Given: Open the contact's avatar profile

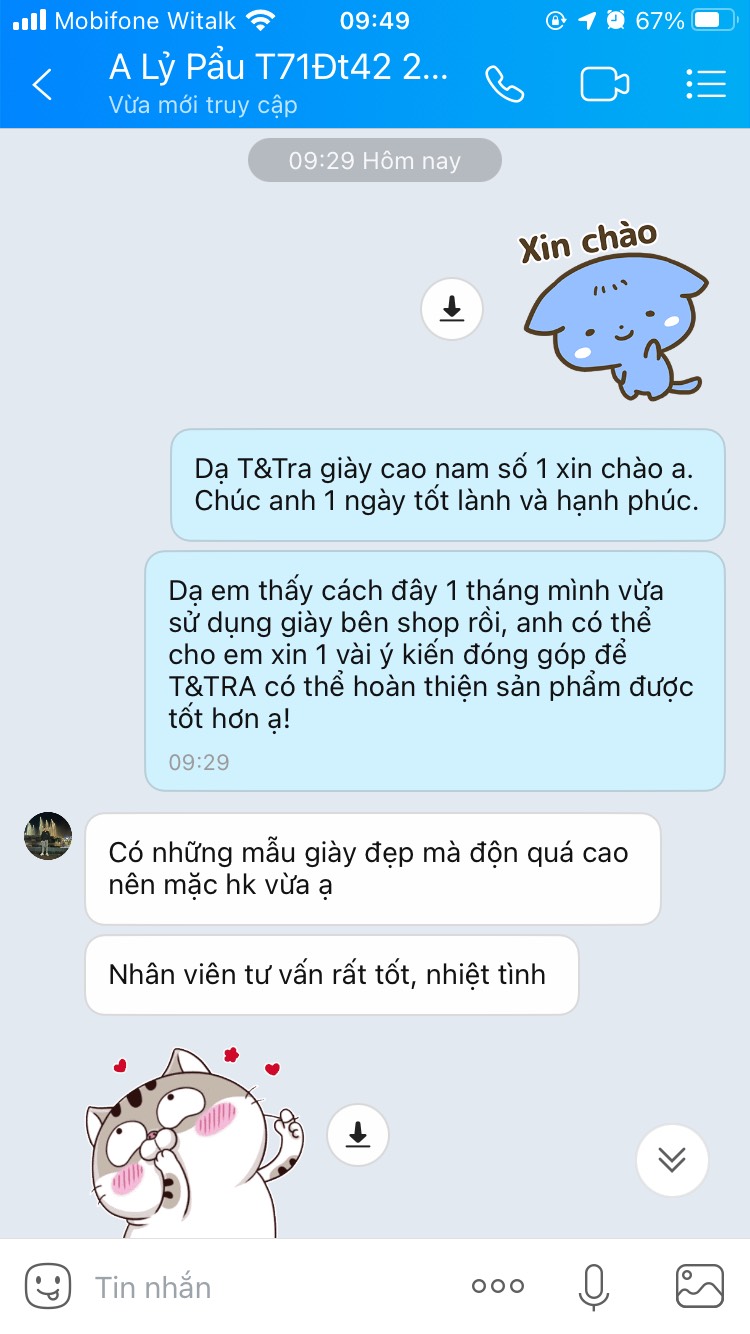Looking at the screenshot, I should 48,836.
